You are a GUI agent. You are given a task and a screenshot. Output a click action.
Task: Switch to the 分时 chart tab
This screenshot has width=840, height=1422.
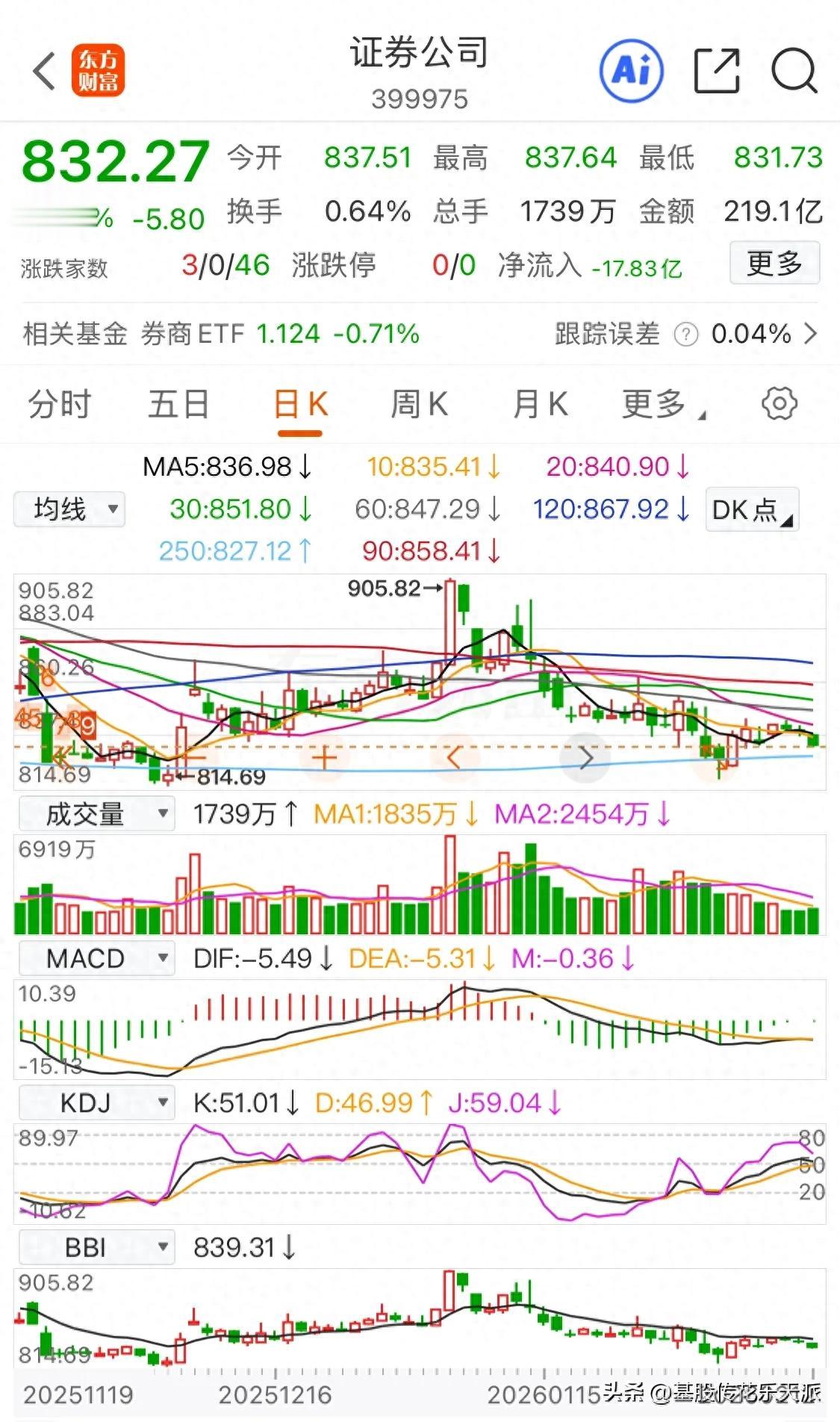(60, 405)
